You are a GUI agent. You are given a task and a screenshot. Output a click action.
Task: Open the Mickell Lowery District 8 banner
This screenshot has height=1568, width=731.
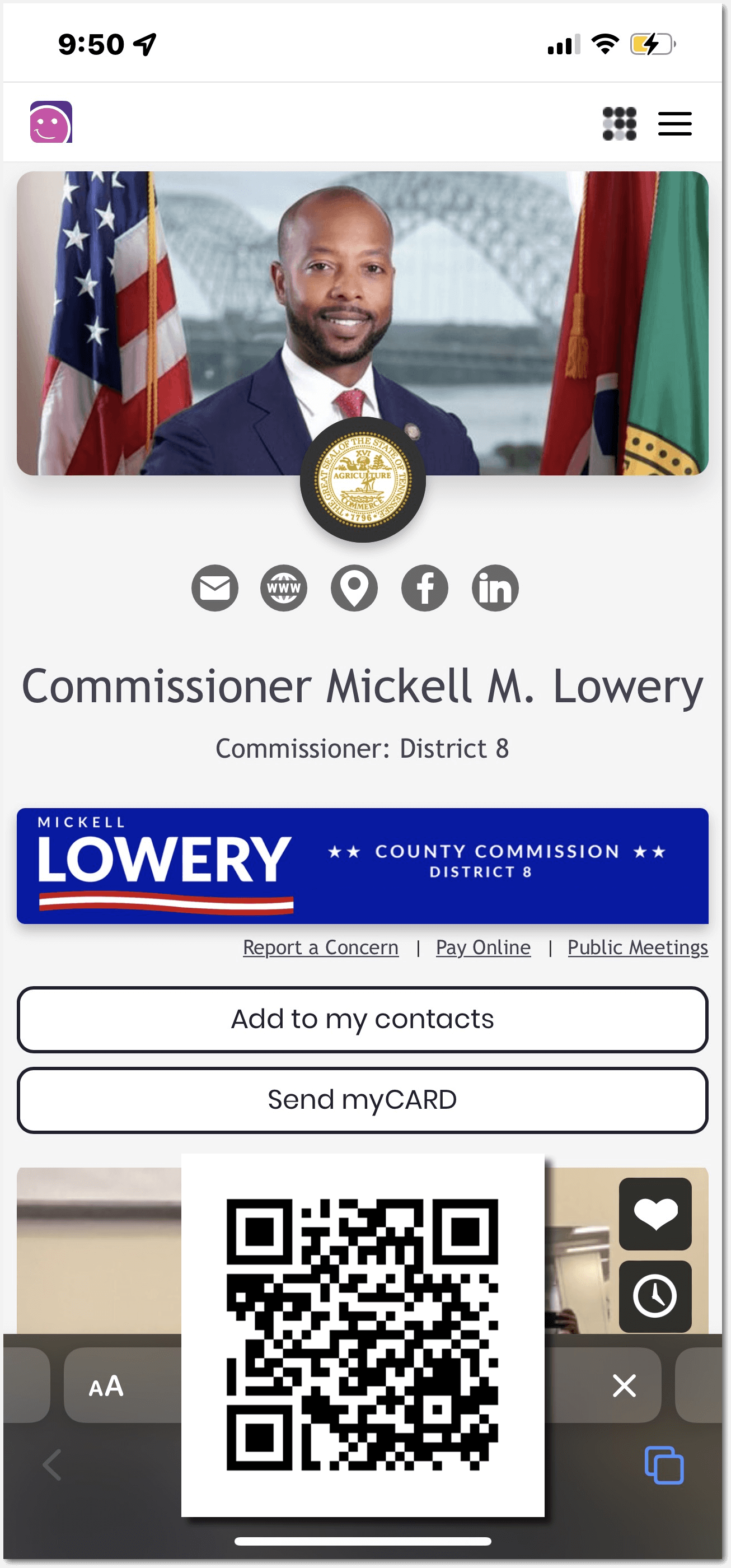pos(363,866)
